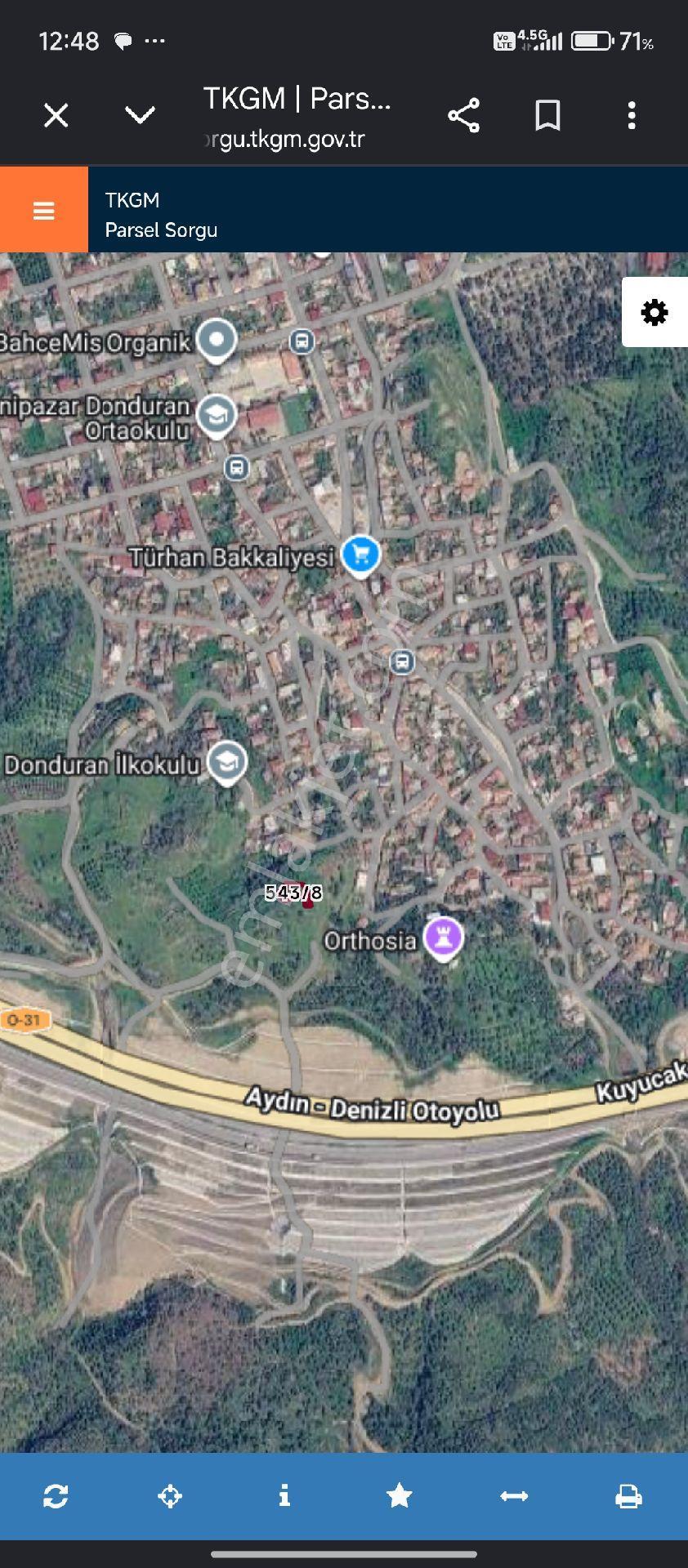688x1568 pixels.
Task: Minimize the custom tab with the chevron
Action: tap(140, 115)
